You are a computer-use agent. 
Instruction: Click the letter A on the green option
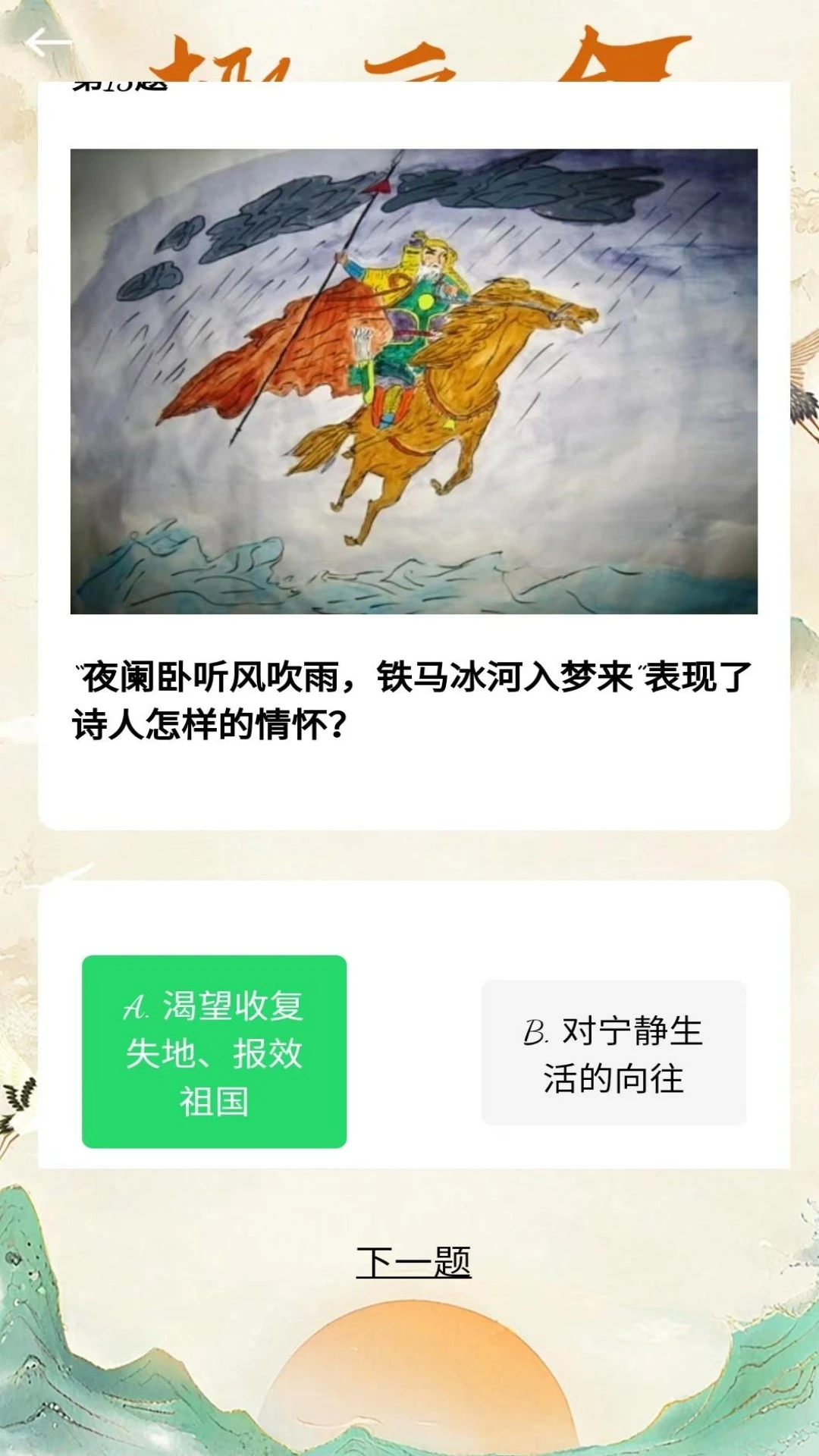[x=136, y=1008]
